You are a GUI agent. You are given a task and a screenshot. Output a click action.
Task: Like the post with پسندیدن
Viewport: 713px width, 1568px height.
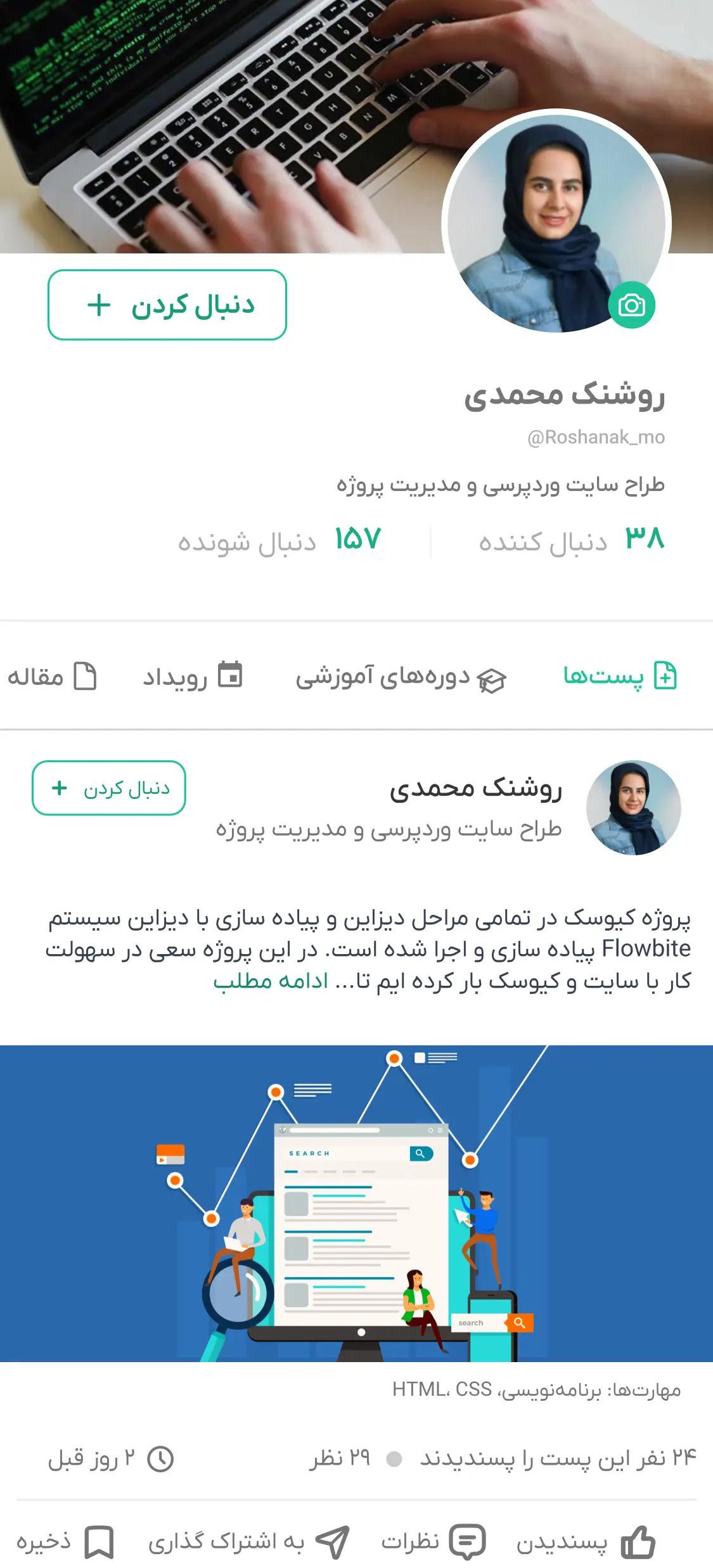[585, 1541]
